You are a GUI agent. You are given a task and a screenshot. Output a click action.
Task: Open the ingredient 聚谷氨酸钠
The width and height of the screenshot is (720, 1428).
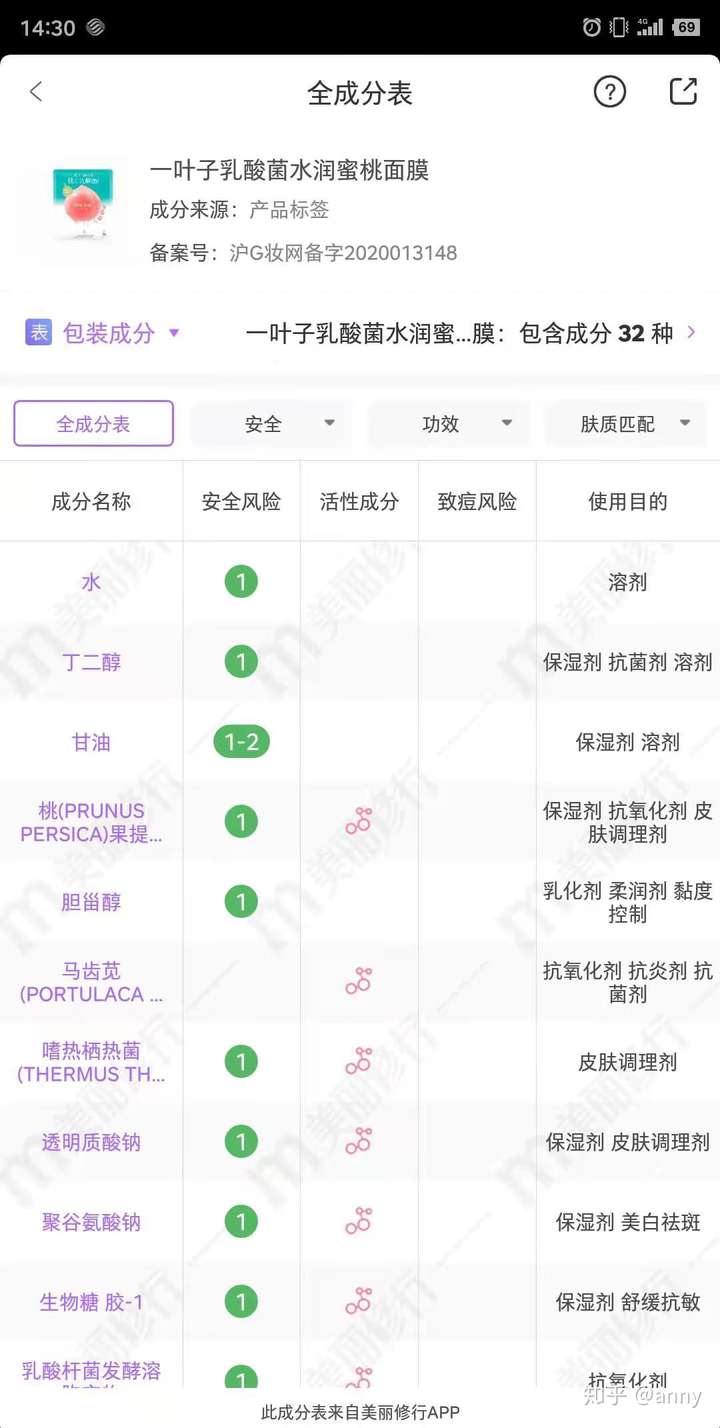coord(91,1222)
